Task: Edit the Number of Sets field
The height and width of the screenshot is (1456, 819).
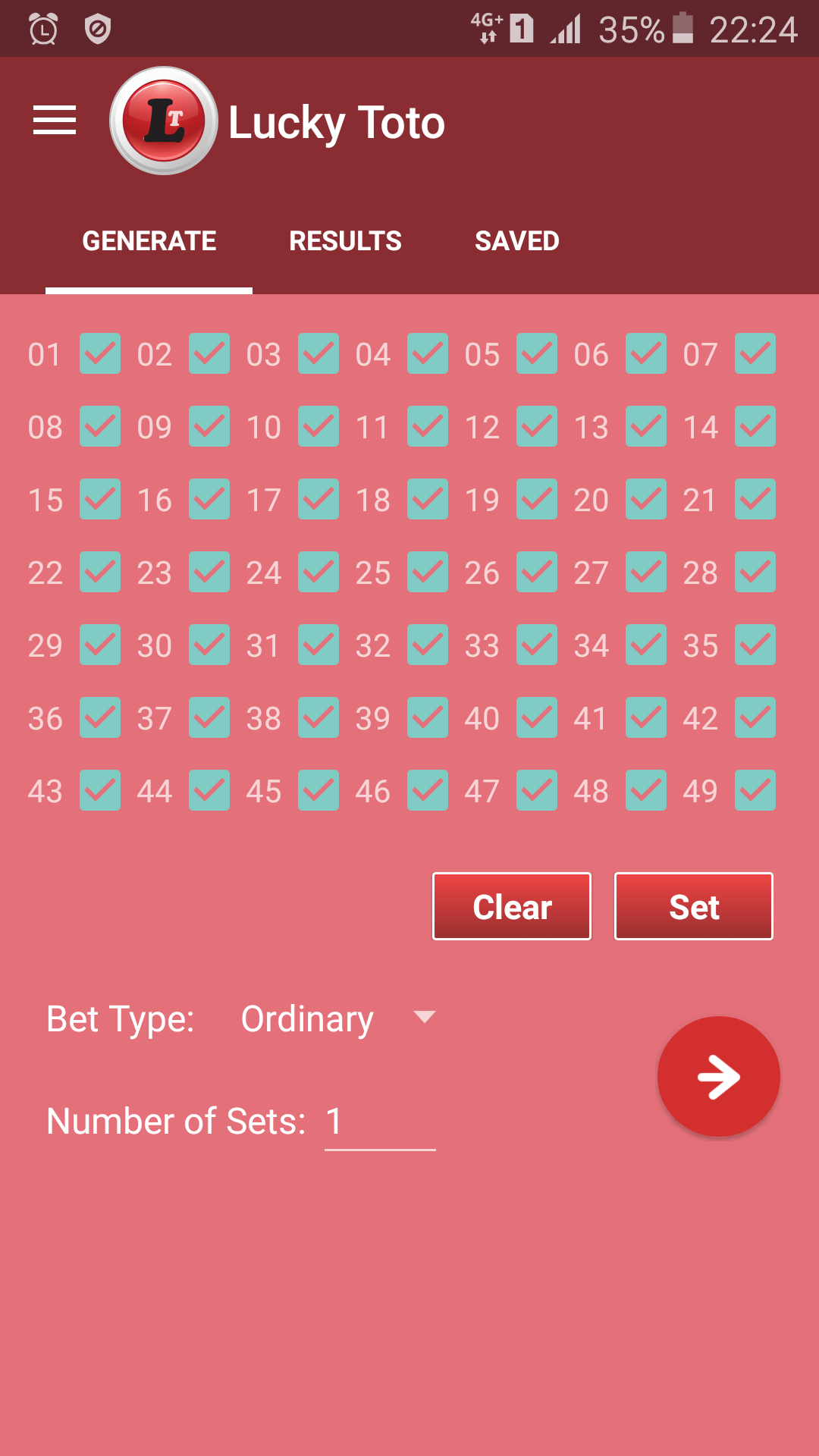Action: tap(379, 1122)
